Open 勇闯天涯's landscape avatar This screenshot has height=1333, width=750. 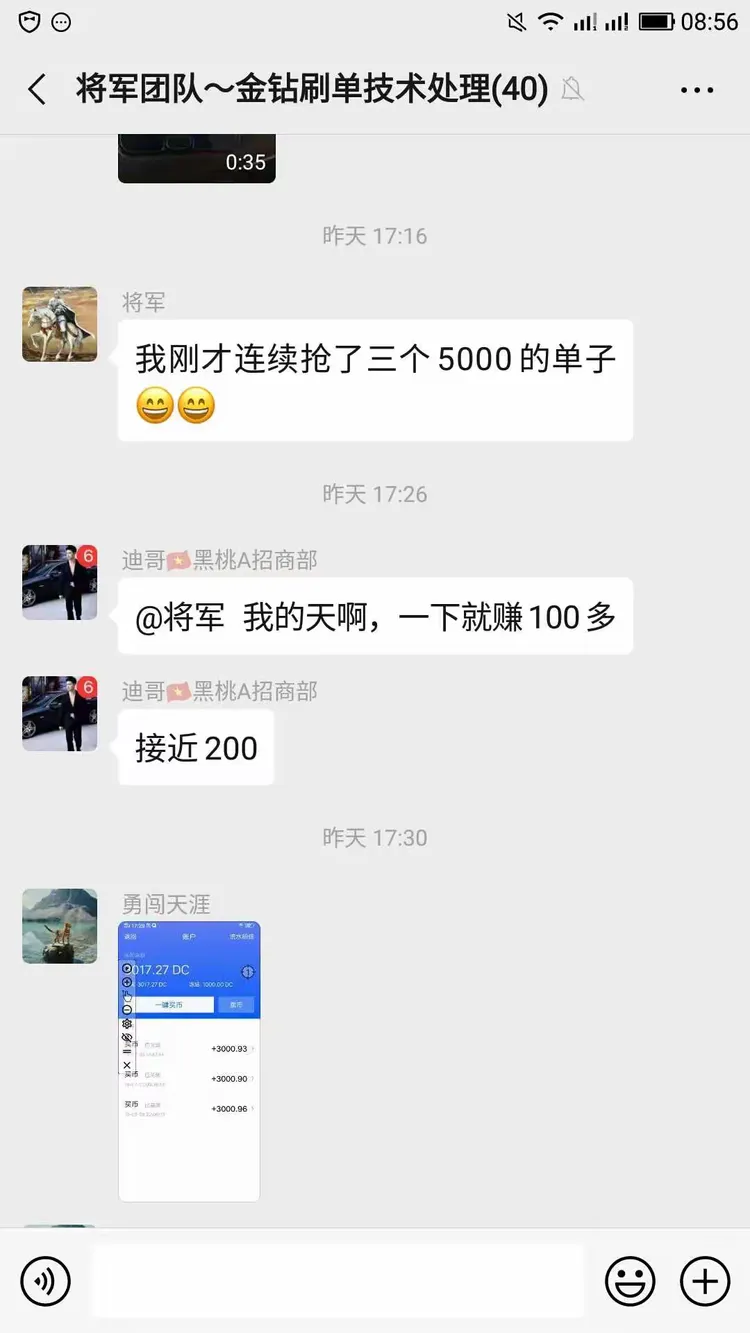point(59,926)
